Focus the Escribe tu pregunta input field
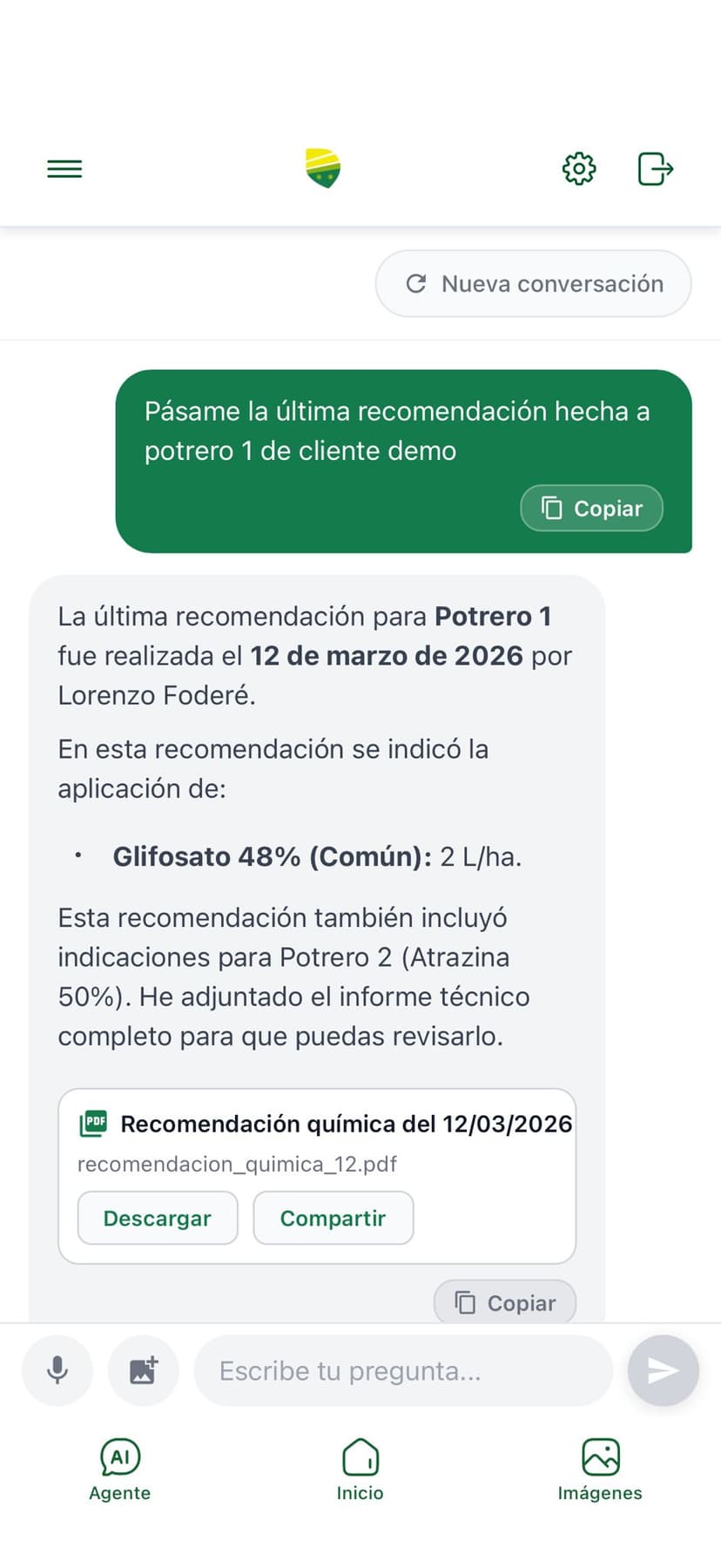 point(401,1370)
